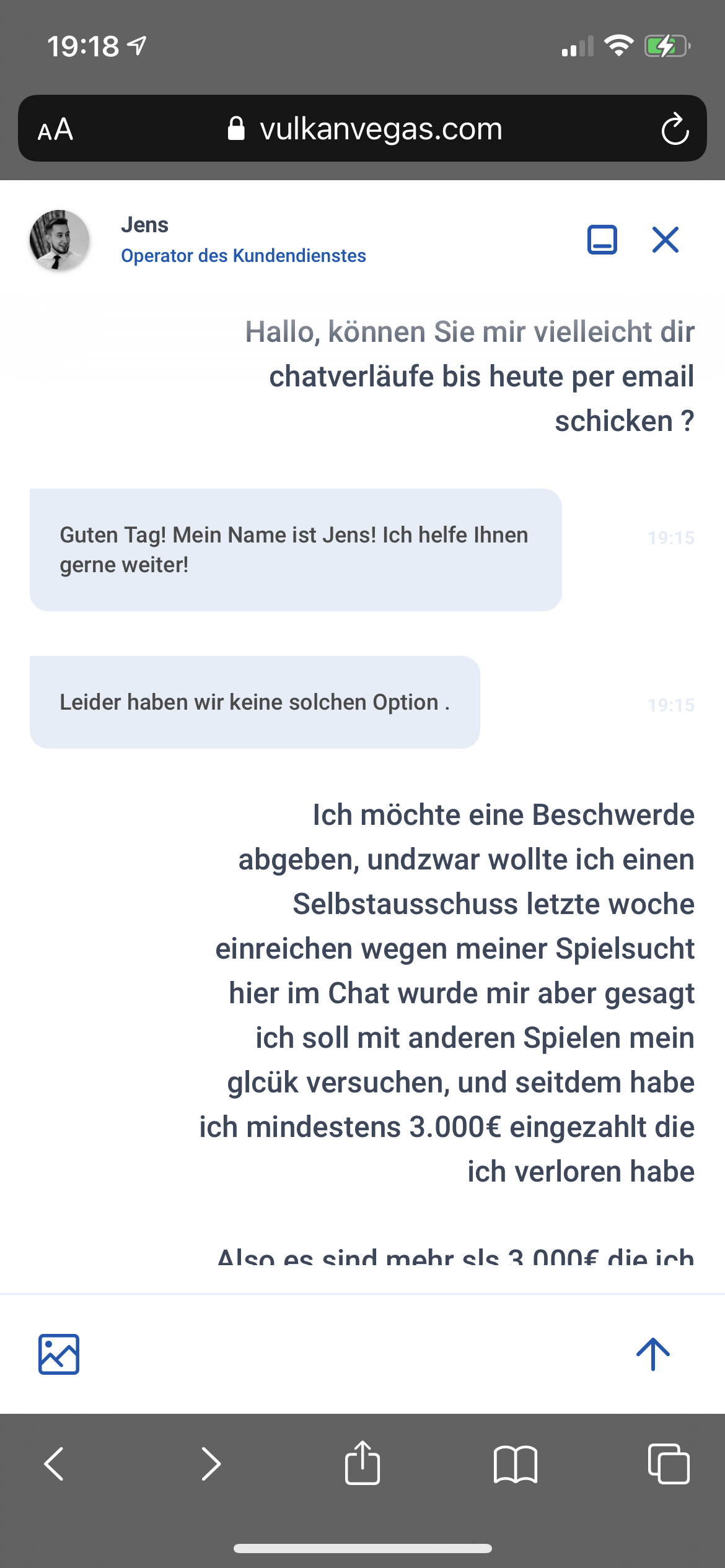
Task: Go back to the previous page
Action: pyautogui.click(x=55, y=1464)
